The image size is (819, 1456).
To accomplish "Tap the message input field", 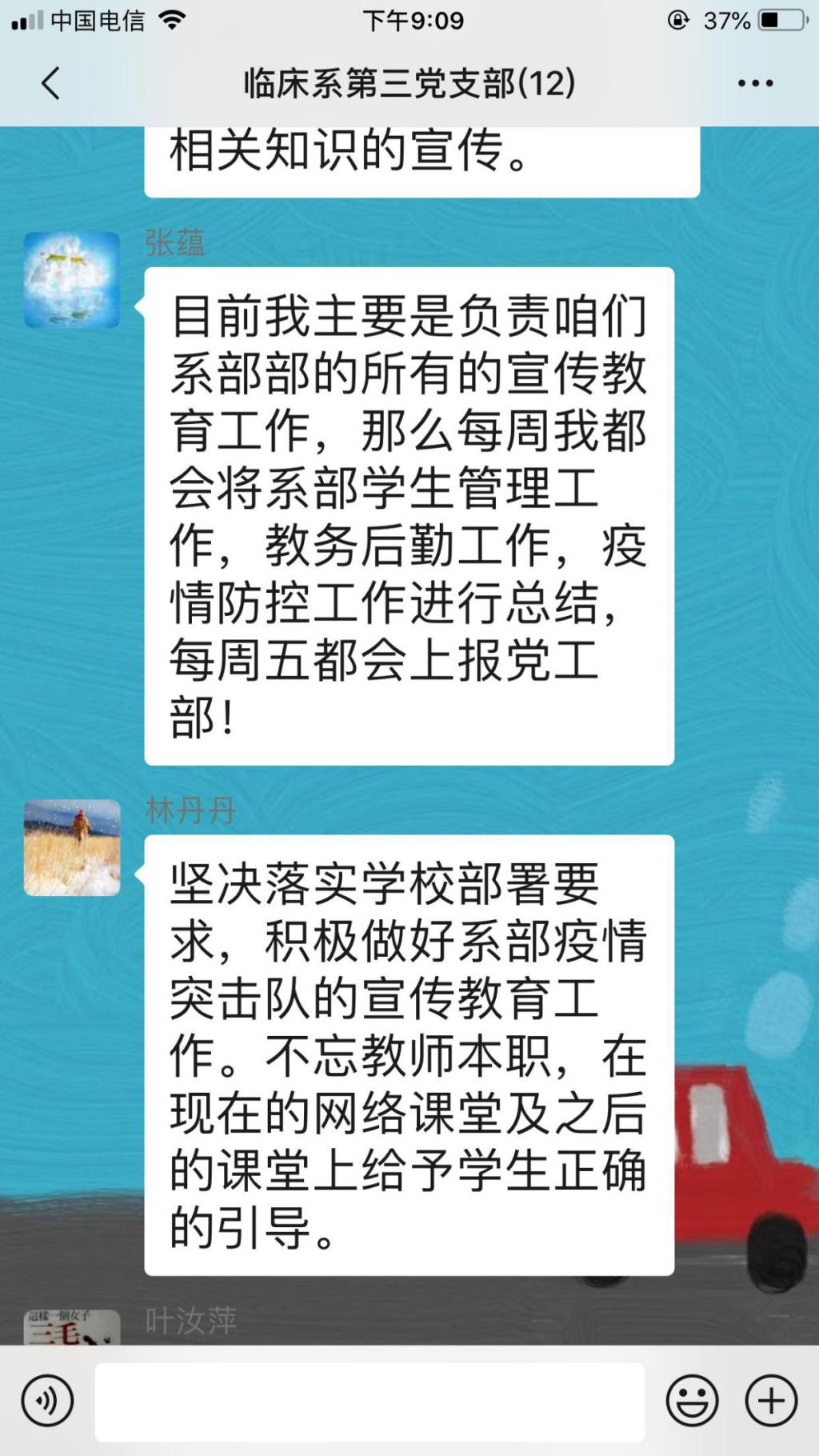I will [x=370, y=1402].
